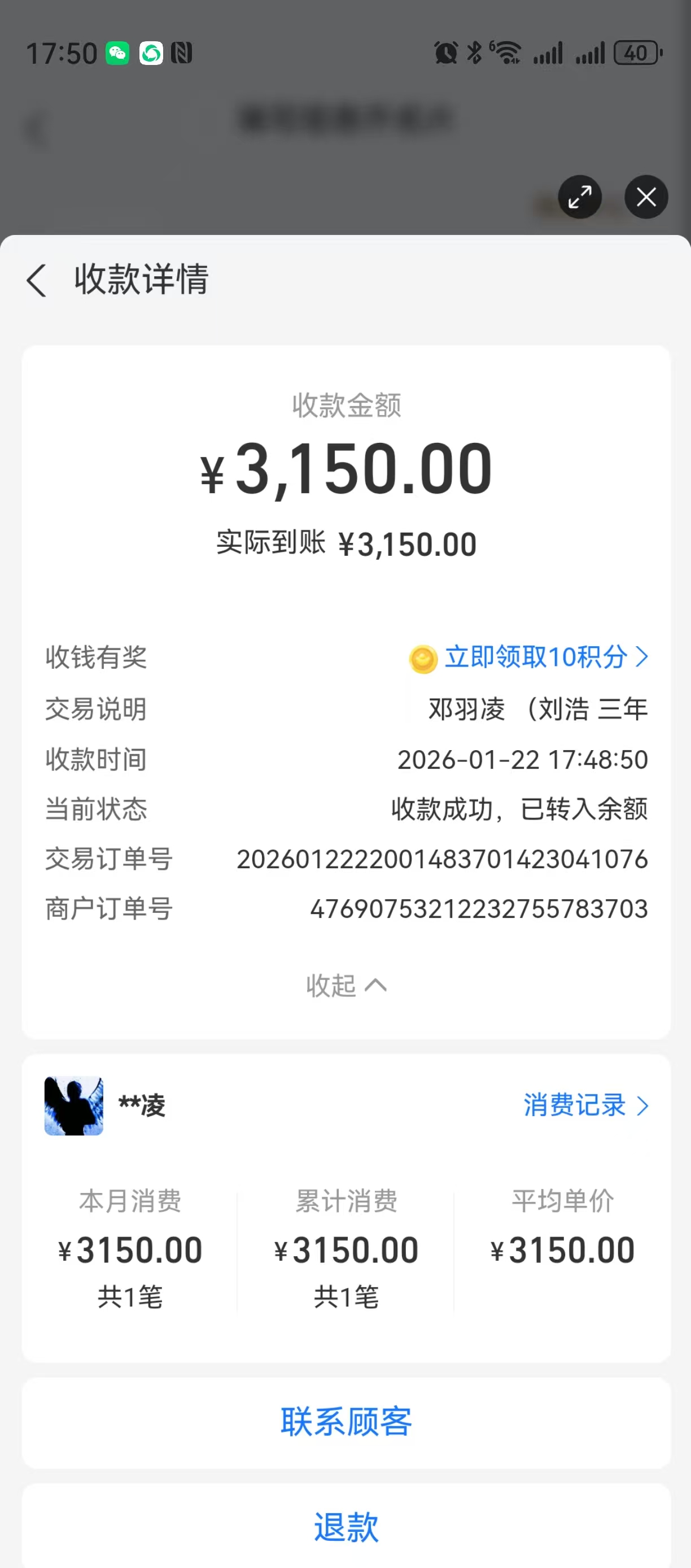Click the gold coin reward icon

(422, 657)
